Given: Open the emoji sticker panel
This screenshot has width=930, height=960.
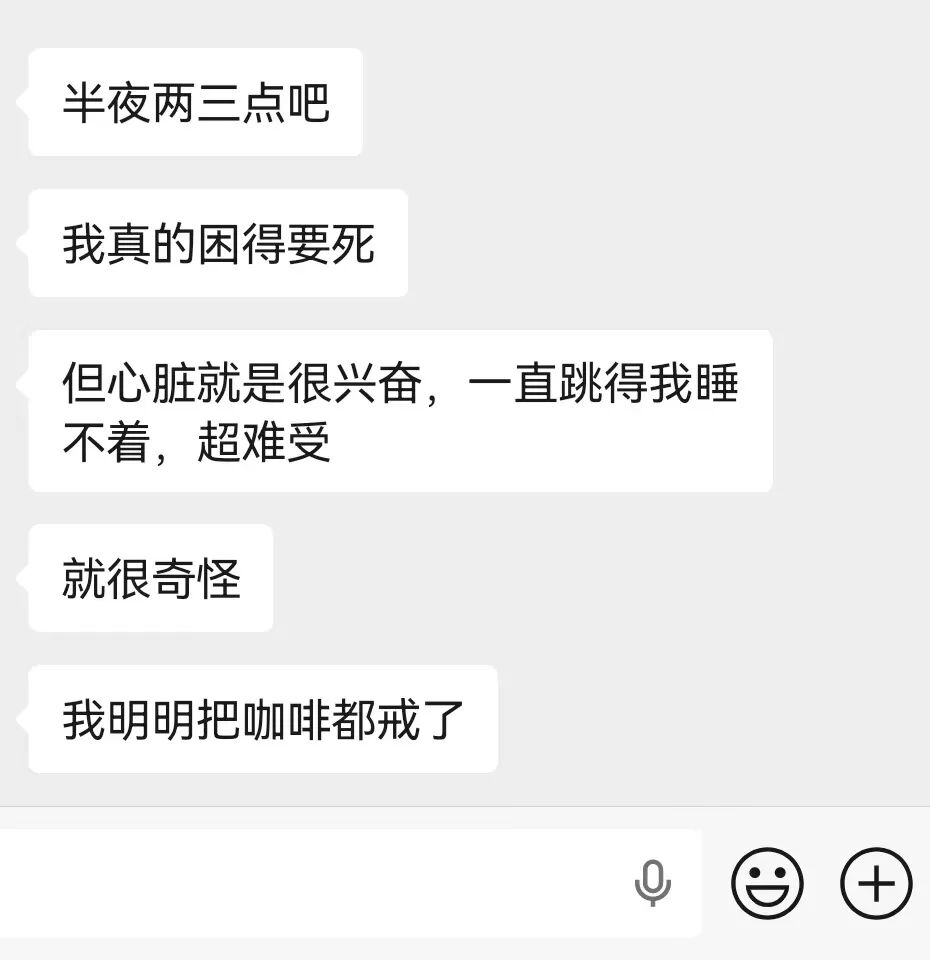Looking at the screenshot, I should pyautogui.click(x=767, y=884).
